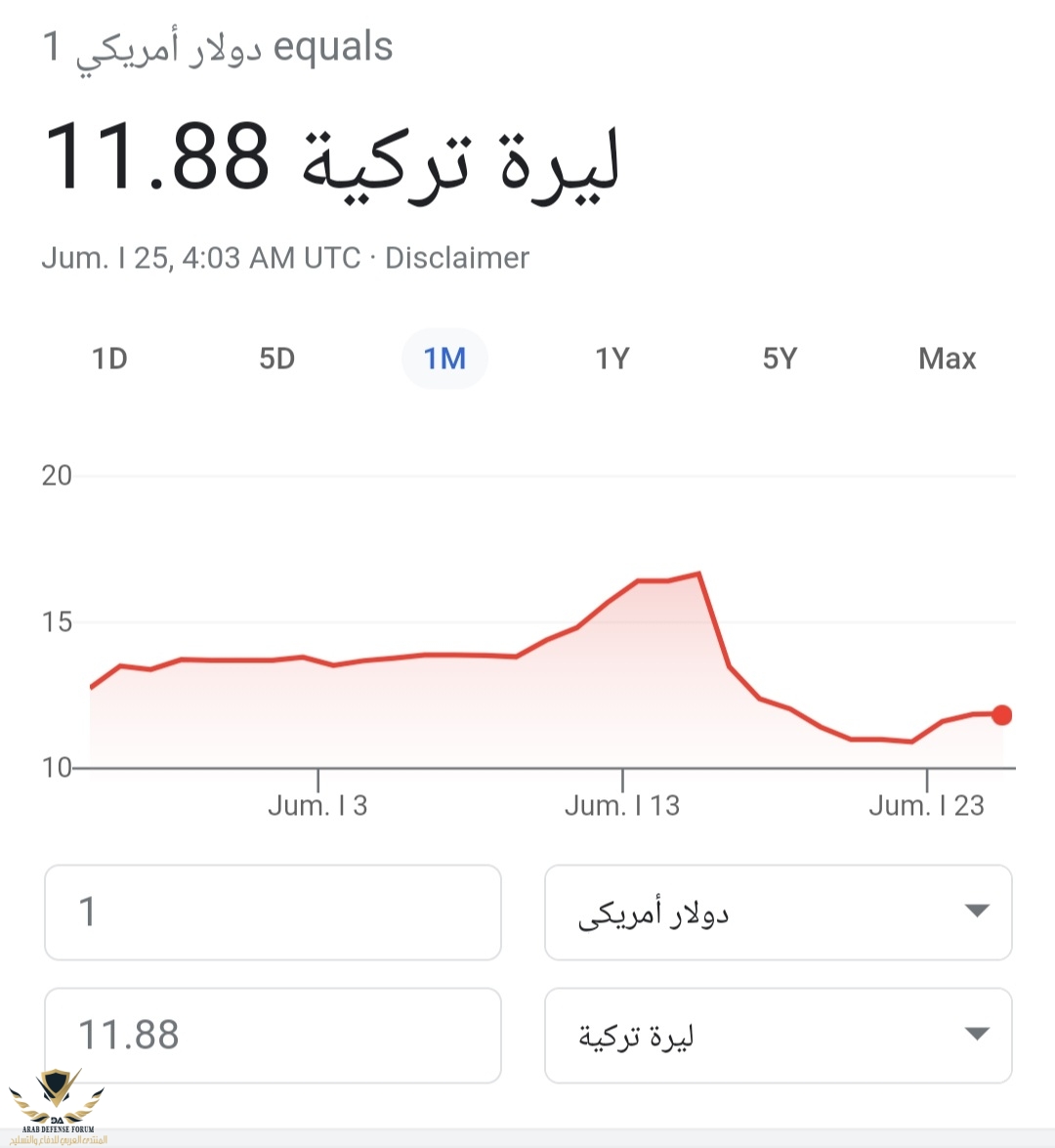This screenshot has width=1055, height=1148.
Task: Switch to the 5Y range
Action: 780,359
